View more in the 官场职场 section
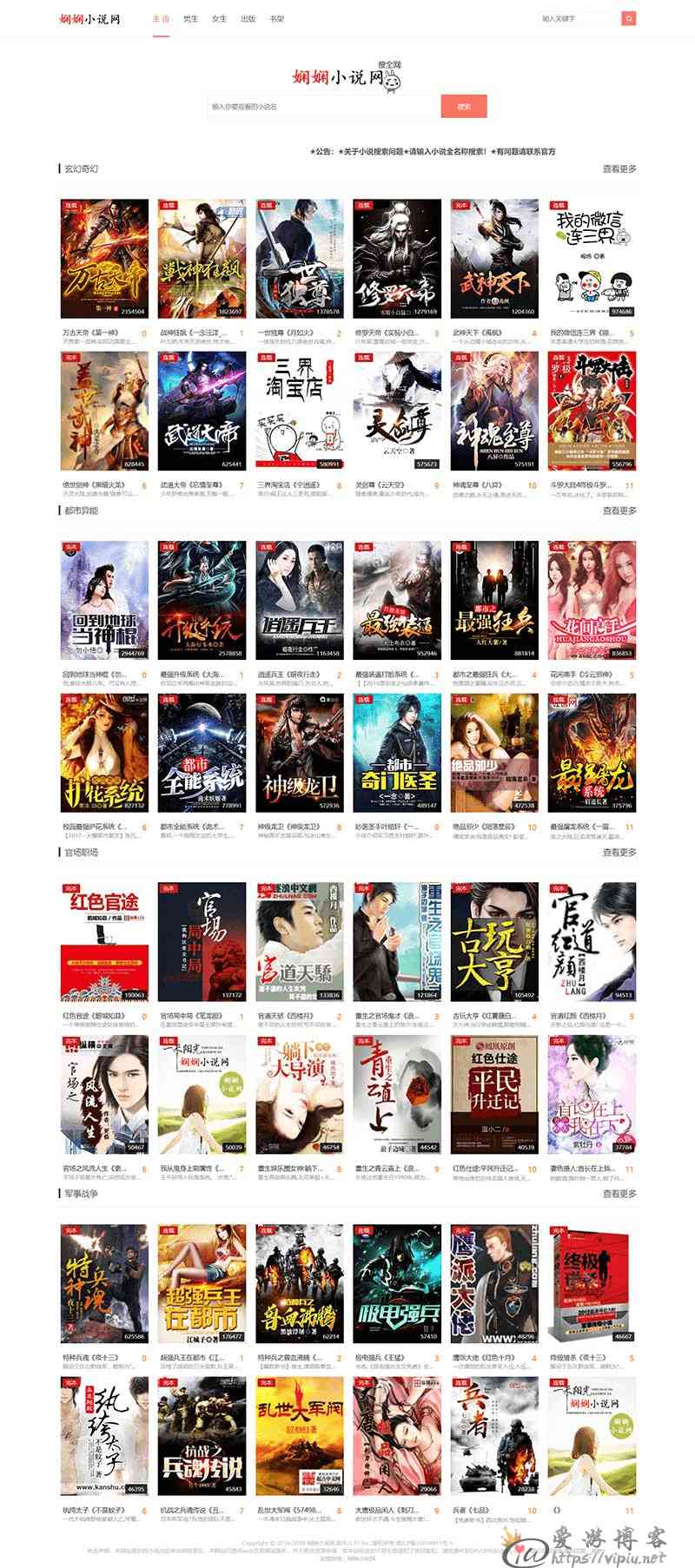Screen dimensions: 695x1568 coord(619,853)
